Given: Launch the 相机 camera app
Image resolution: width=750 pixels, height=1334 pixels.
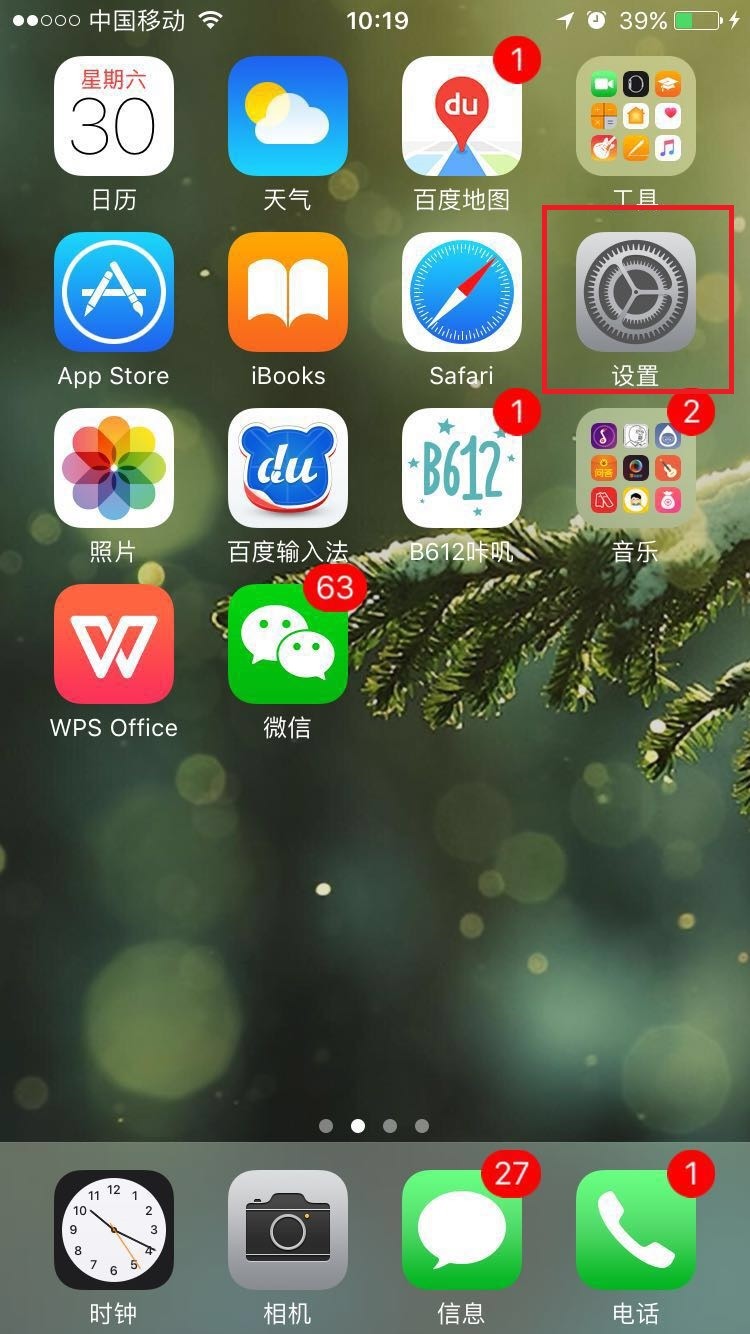Looking at the screenshot, I should pos(287,1230).
